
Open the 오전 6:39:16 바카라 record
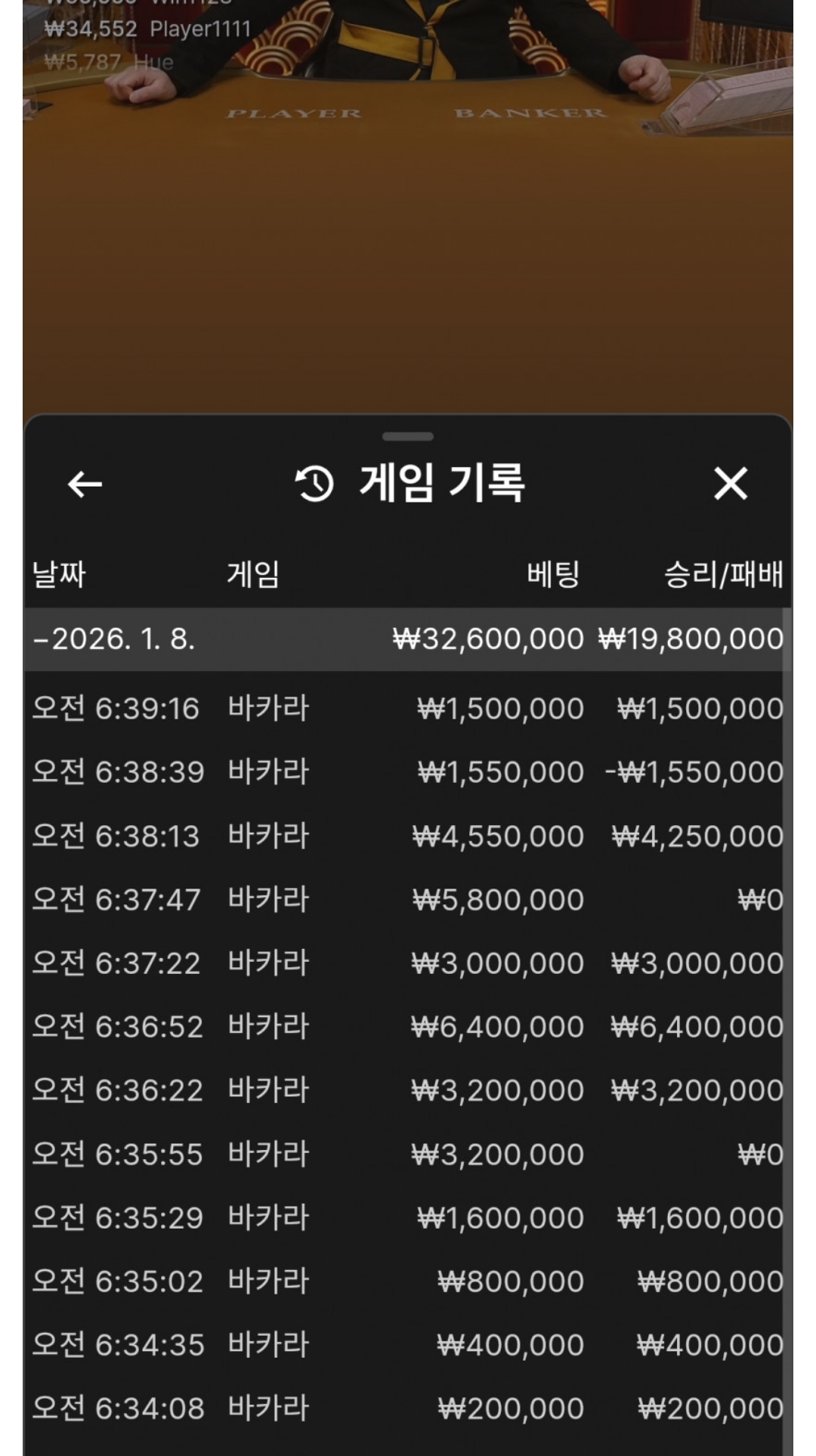[406, 709]
